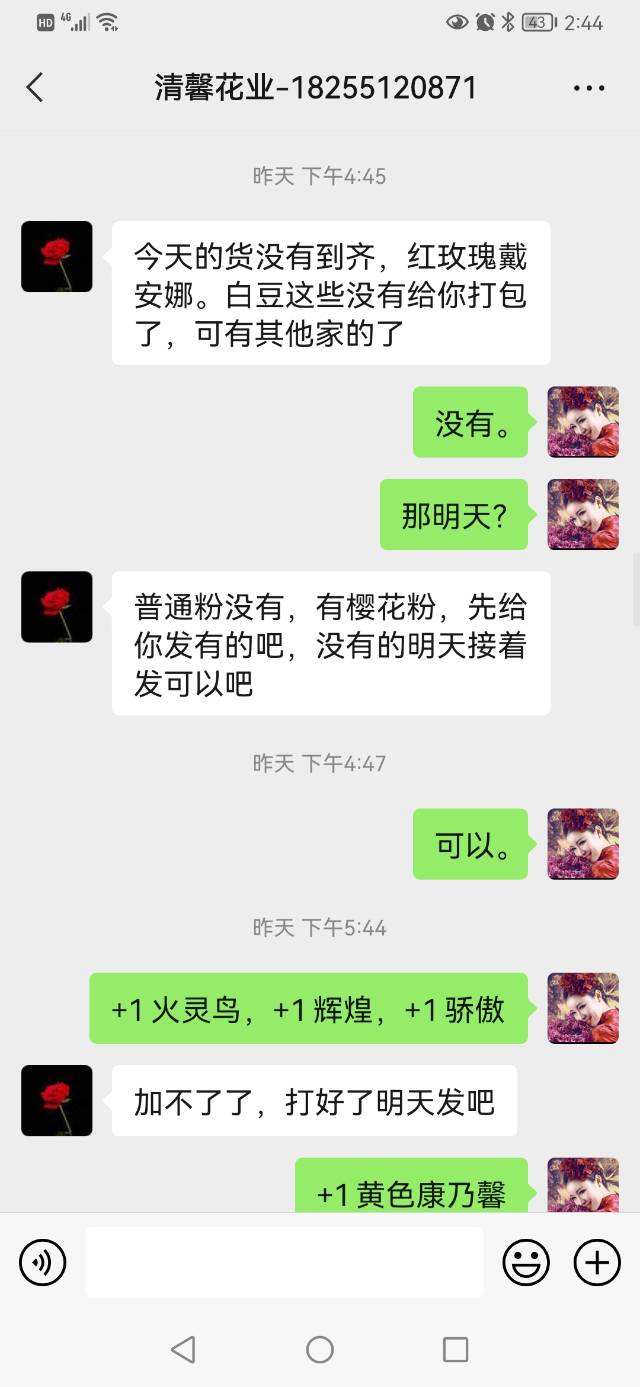
Task: Switch to voice message input
Action: point(42,1263)
